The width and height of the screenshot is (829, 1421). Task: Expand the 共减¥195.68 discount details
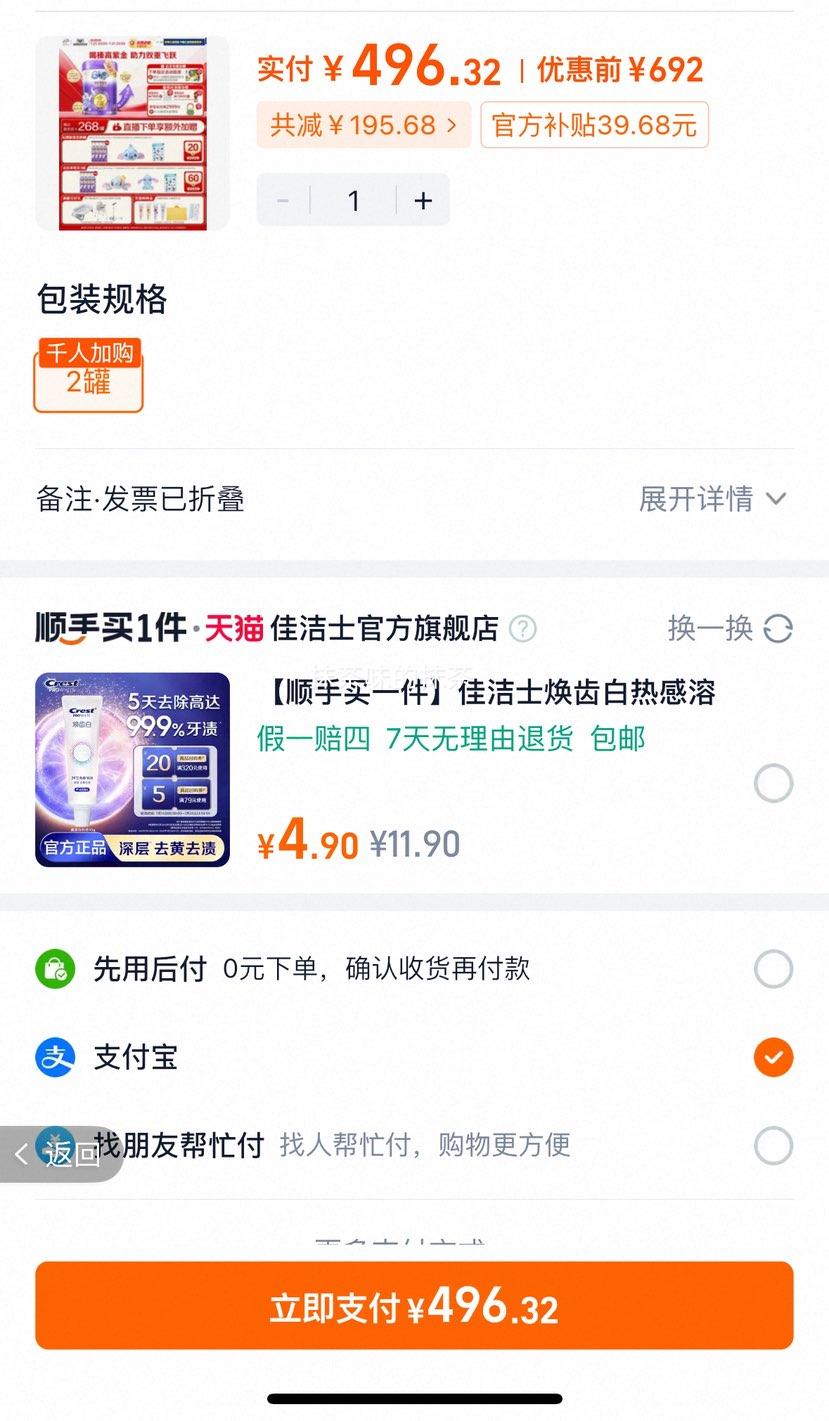363,125
